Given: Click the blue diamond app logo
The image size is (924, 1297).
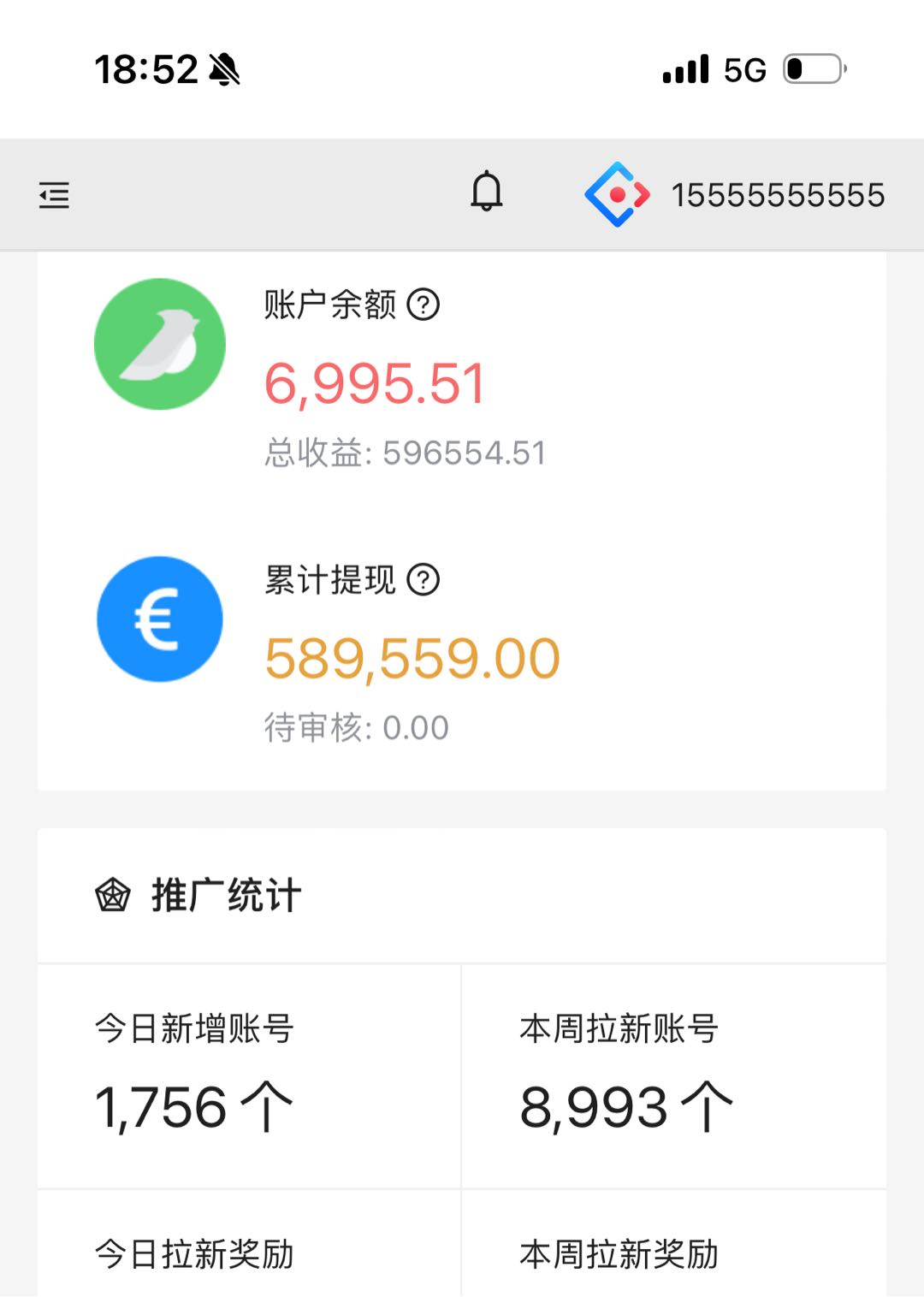Looking at the screenshot, I should pyautogui.click(x=618, y=195).
